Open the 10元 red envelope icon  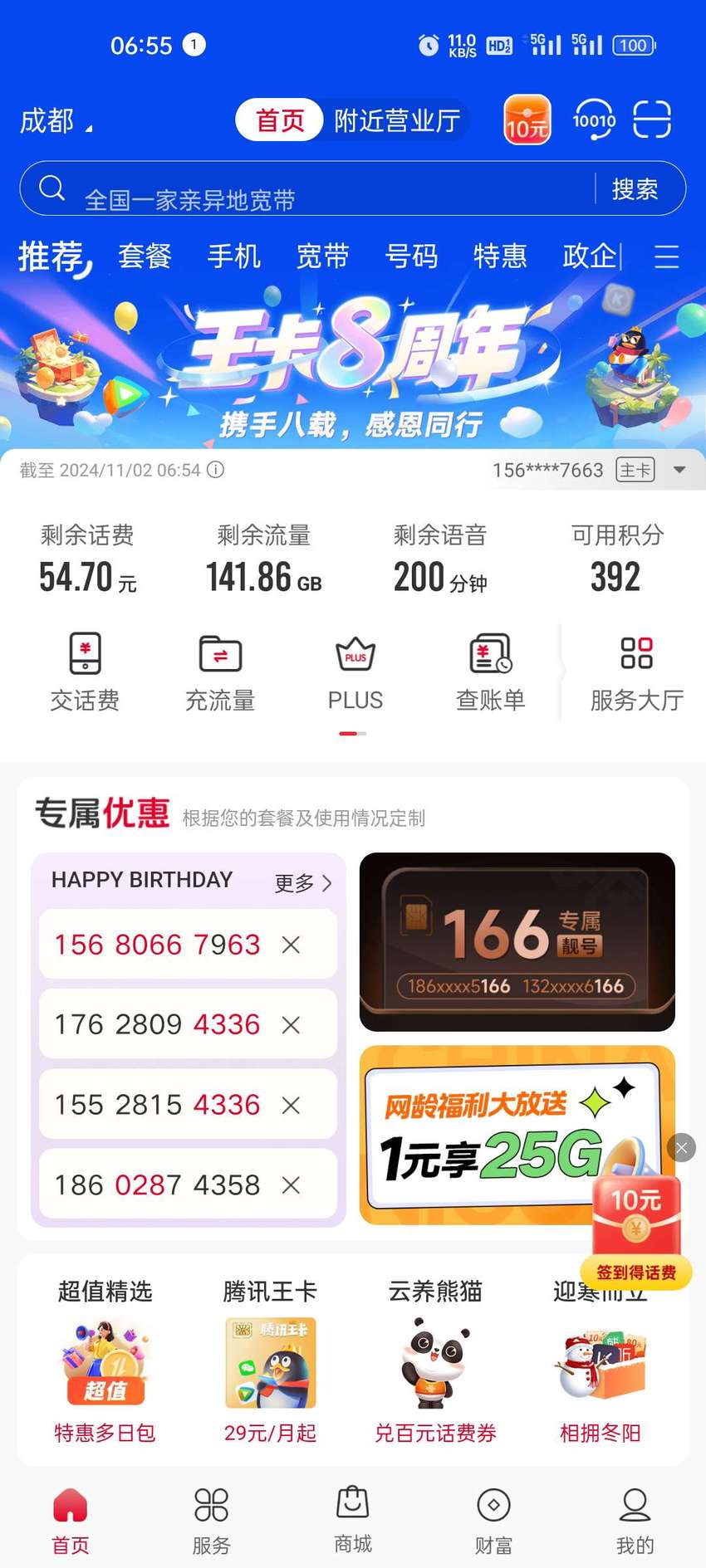coord(527,120)
